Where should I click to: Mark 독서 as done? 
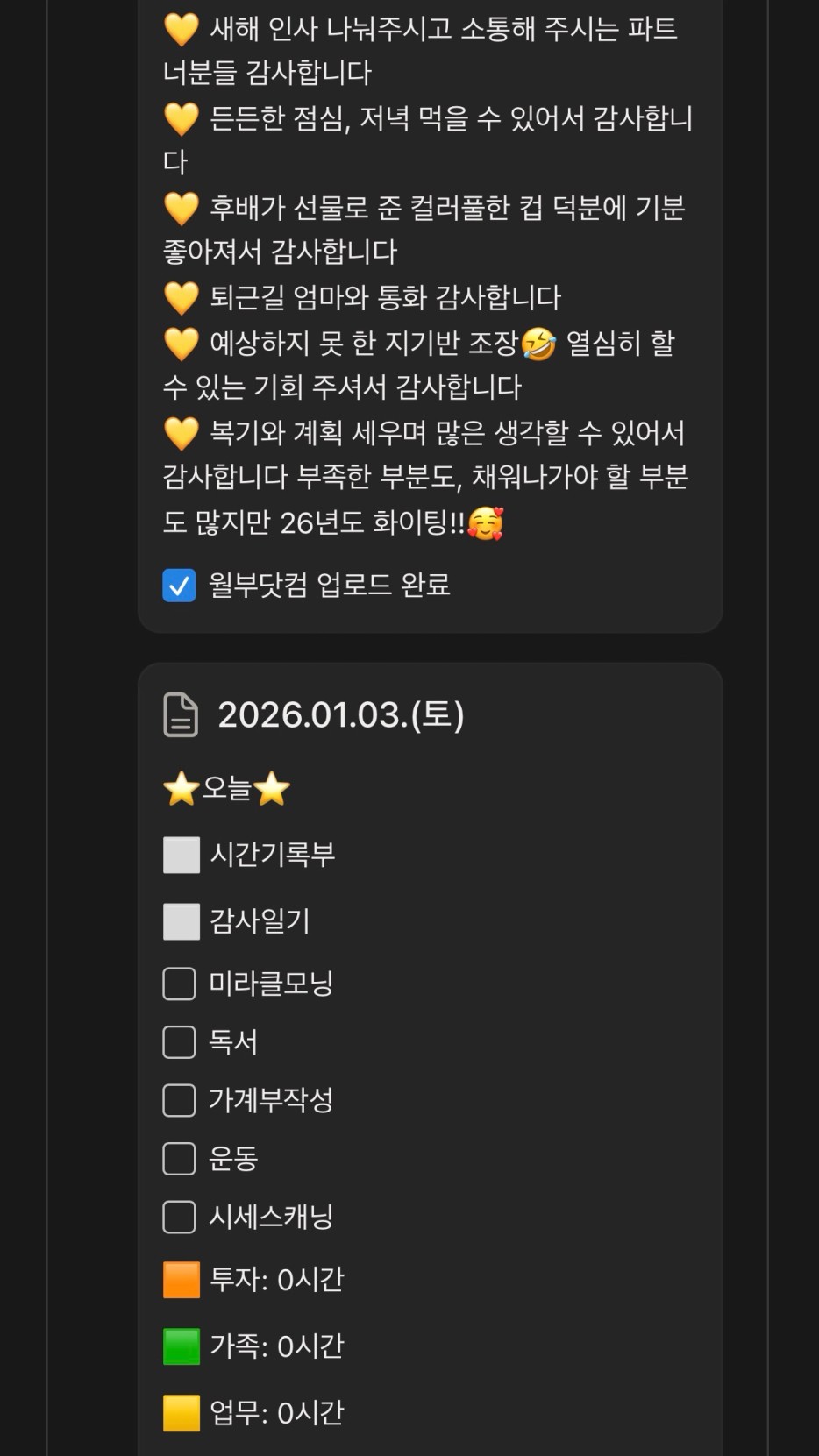[180, 1042]
